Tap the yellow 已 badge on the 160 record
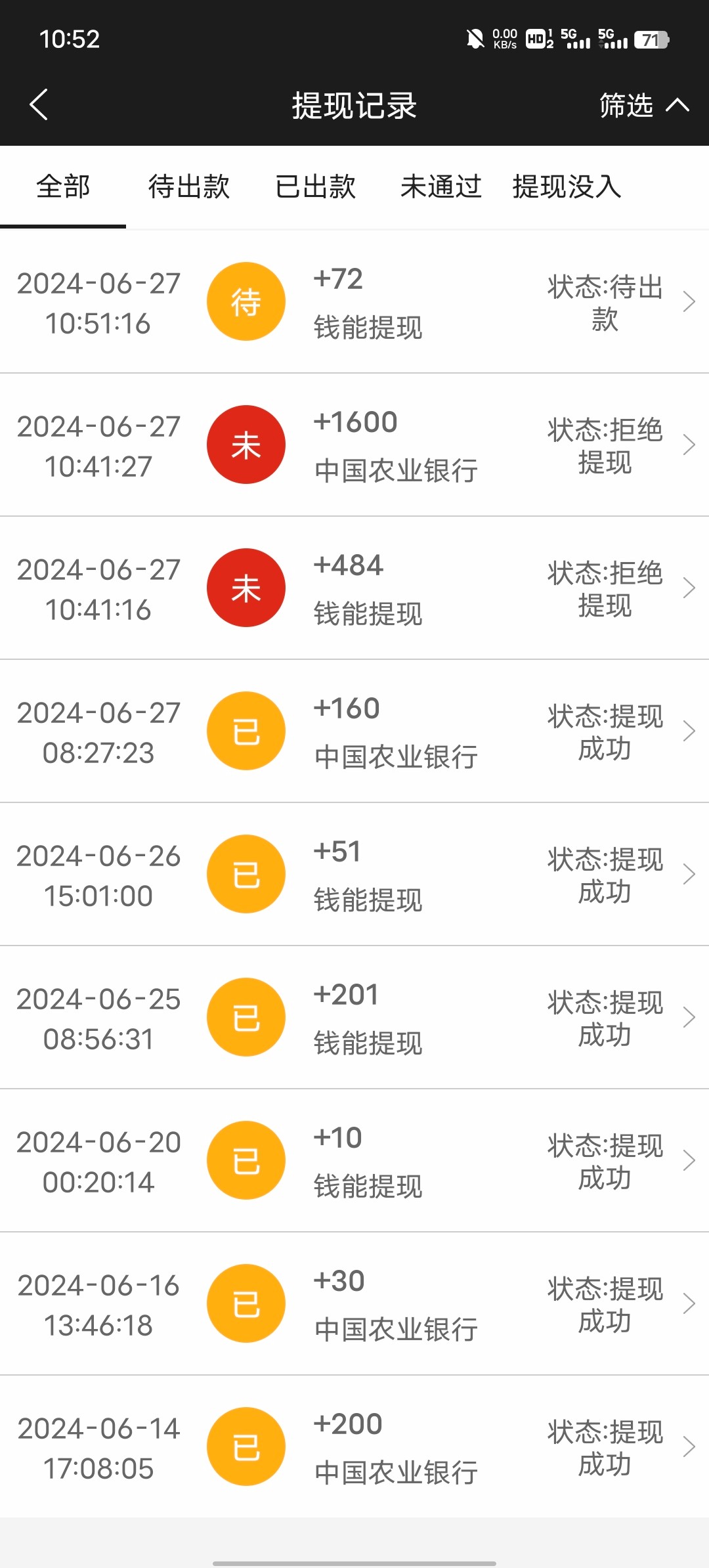The height and width of the screenshot is (1568, 709). tap(246, 730)
